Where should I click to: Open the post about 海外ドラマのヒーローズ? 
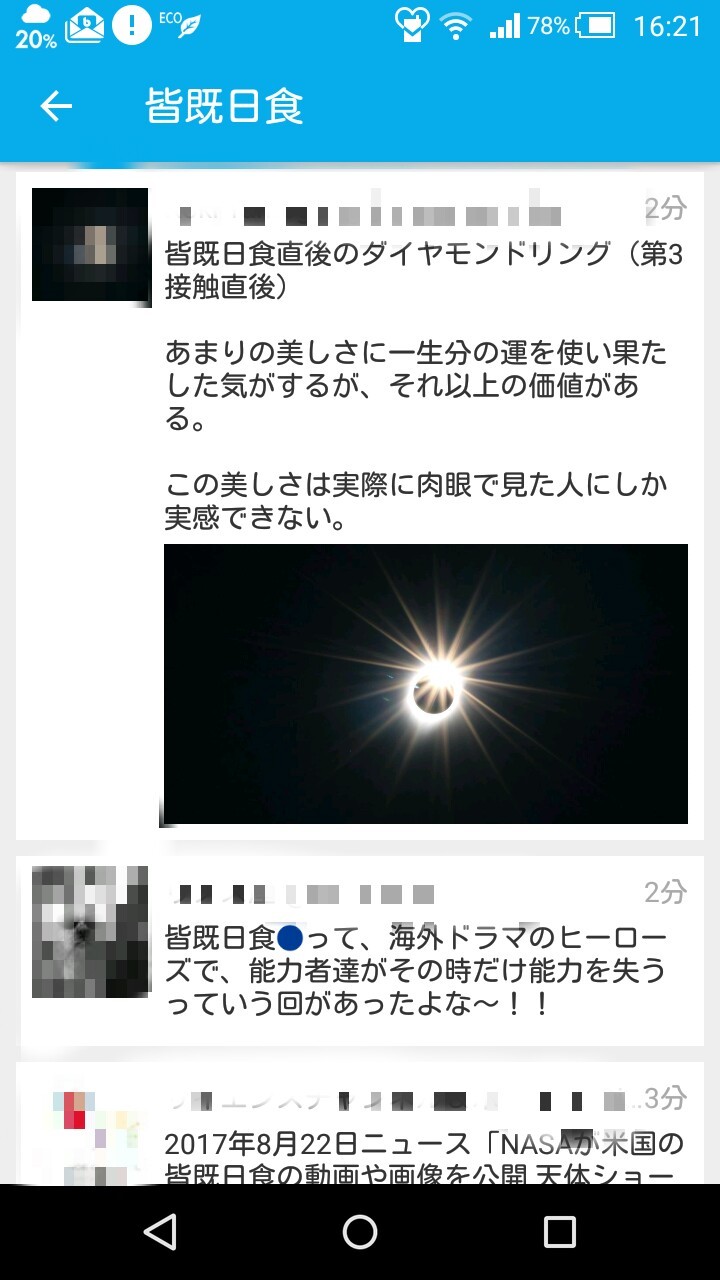(415, 970)
